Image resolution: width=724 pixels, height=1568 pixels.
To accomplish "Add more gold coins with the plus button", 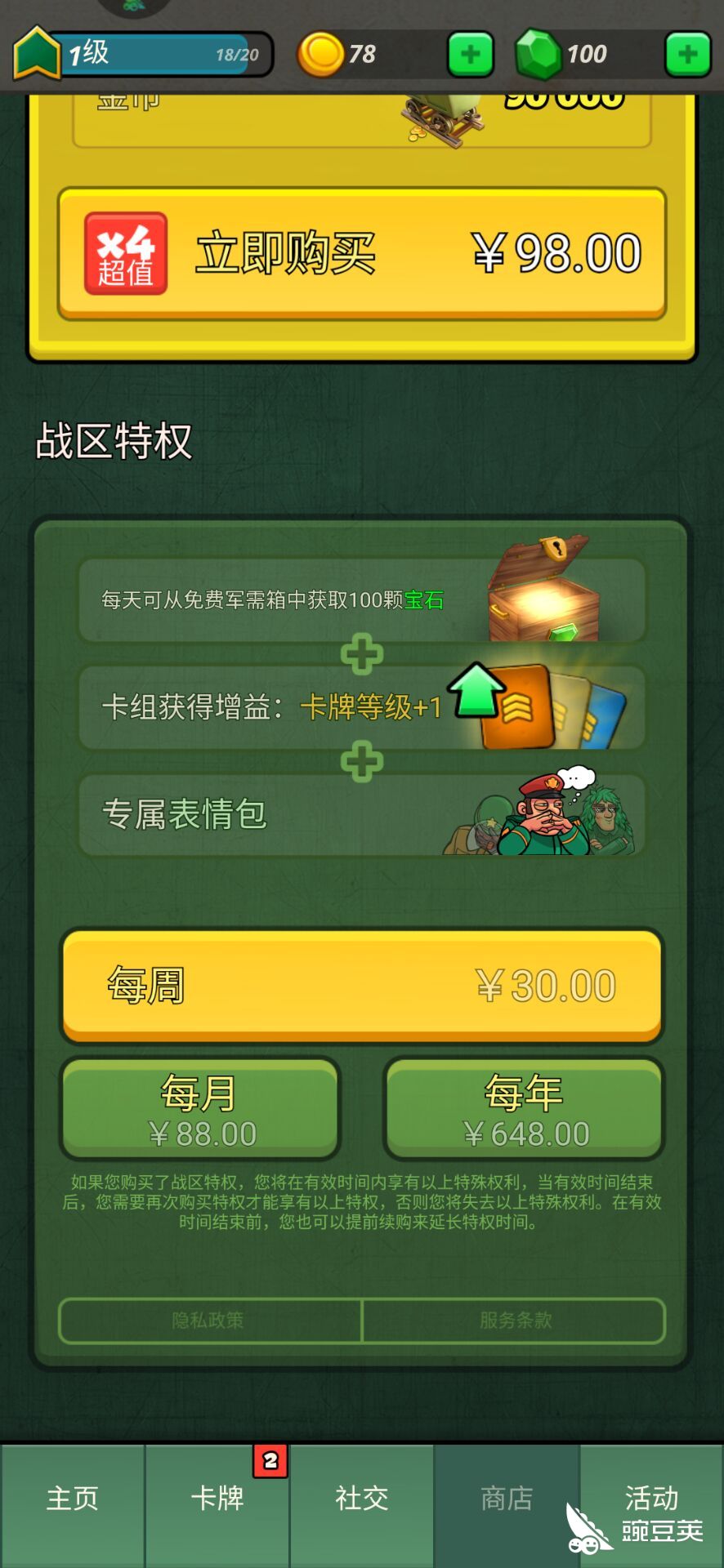I will point(470,55).
